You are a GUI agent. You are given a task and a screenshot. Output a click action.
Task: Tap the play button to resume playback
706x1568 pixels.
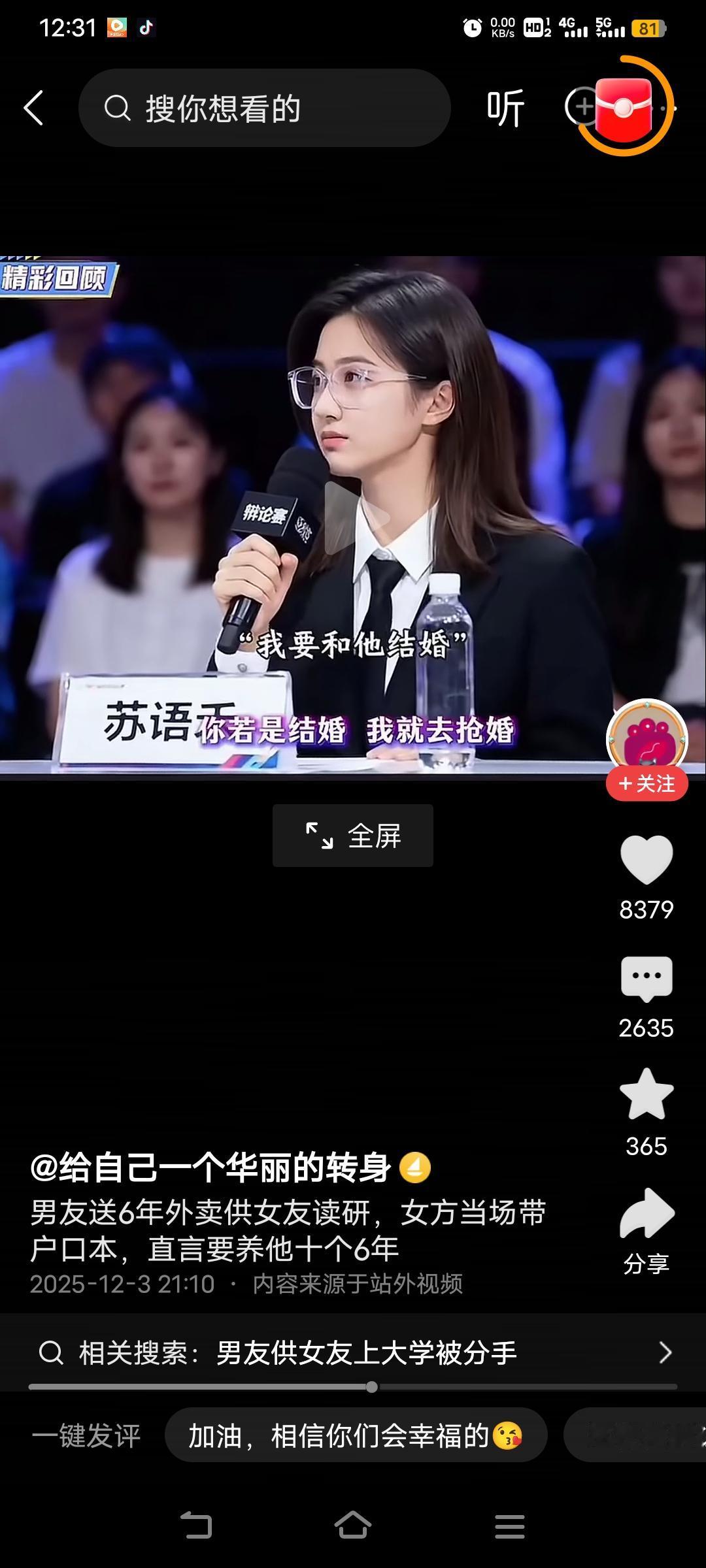click(353, 516)
